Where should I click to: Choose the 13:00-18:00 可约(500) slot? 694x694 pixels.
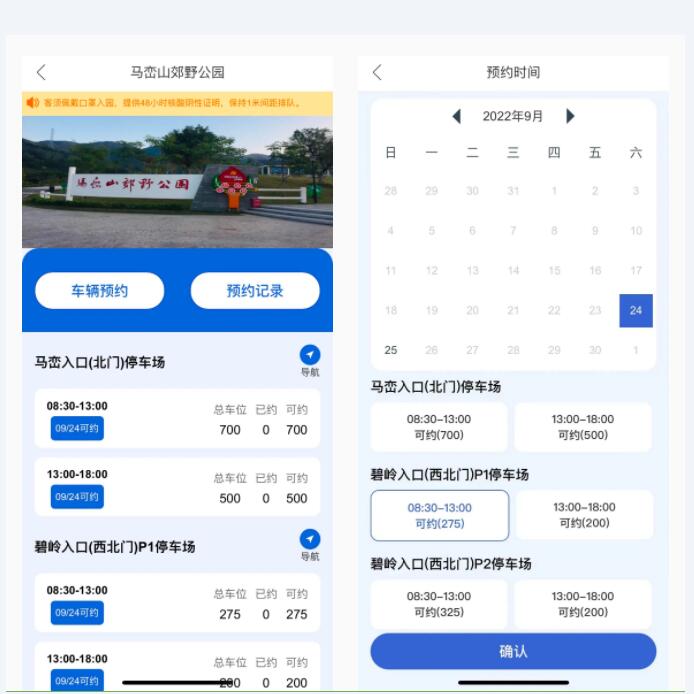(583, 427)
